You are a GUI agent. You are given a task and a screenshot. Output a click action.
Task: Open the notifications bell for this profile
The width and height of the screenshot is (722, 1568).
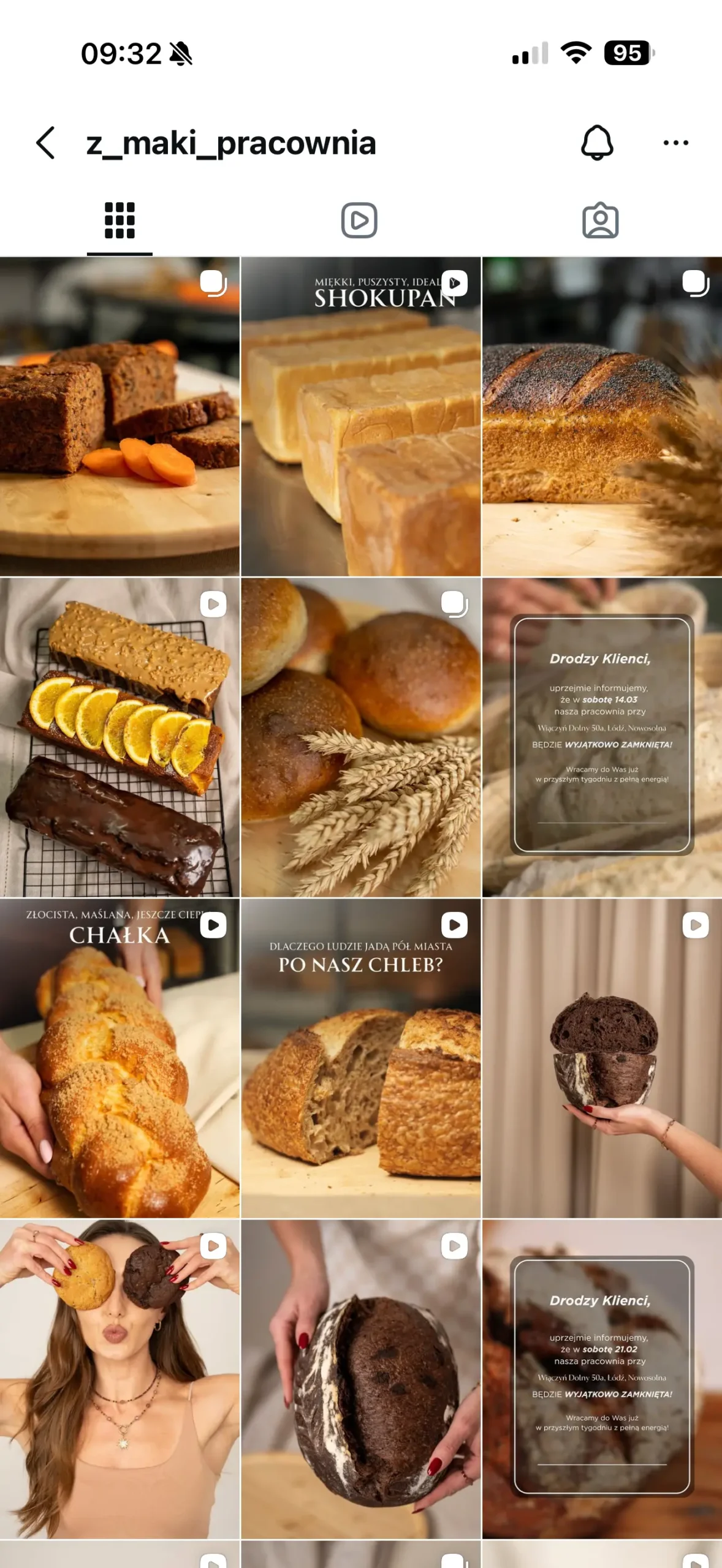[x=597, y=143]
